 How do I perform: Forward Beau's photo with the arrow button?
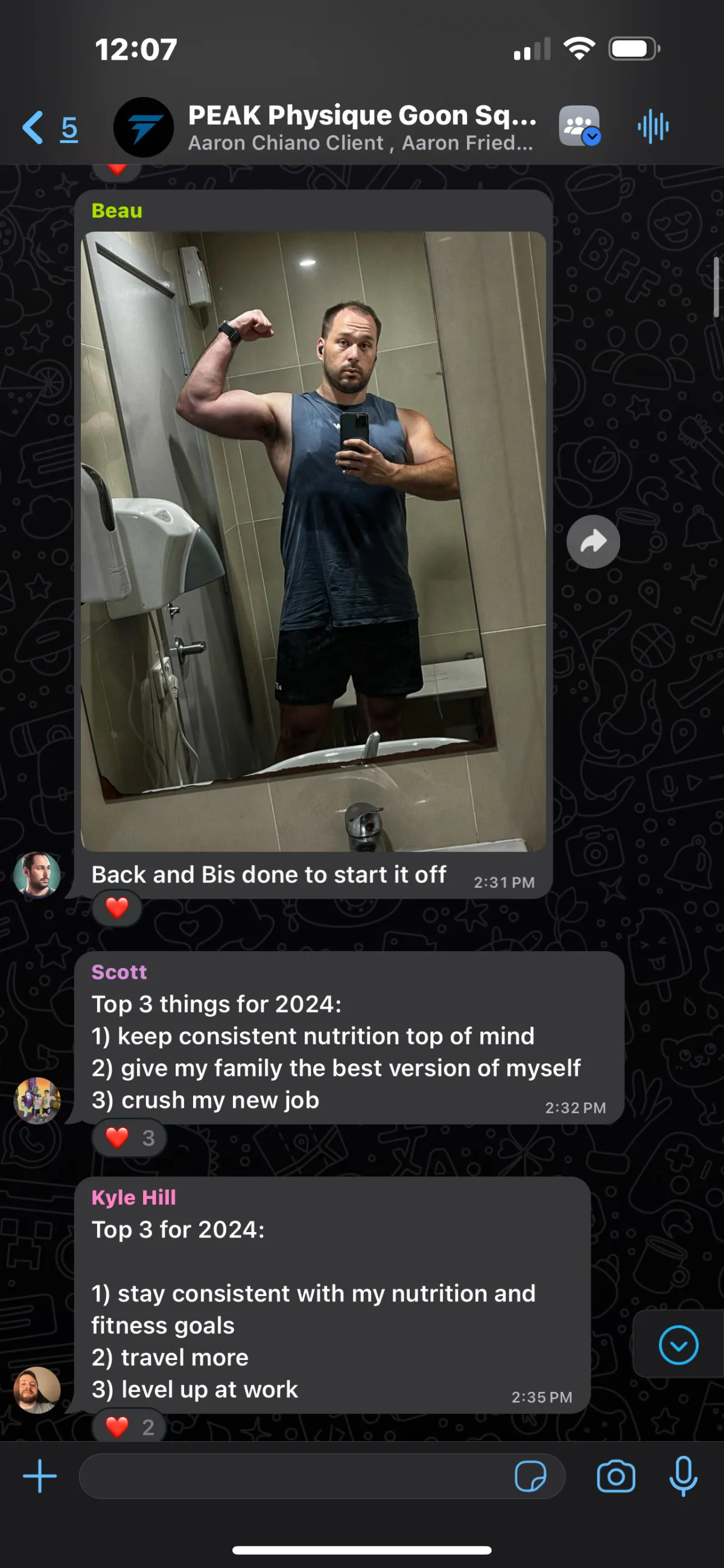coord(593,542)
